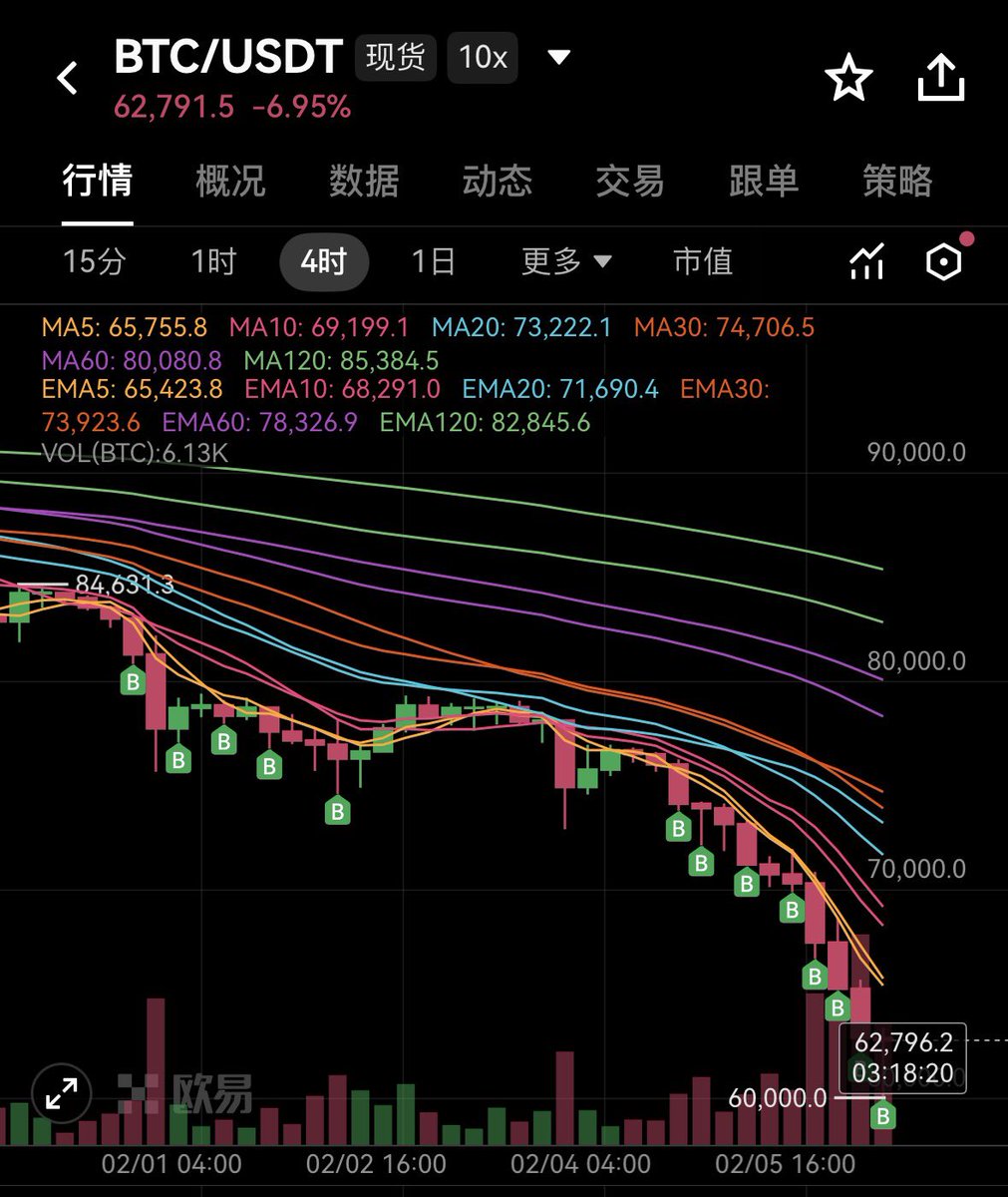Image resolution: width=1008 pixels, height=1197 pixels.
Task: Switch to the 策略 tab
Action: 897,182
